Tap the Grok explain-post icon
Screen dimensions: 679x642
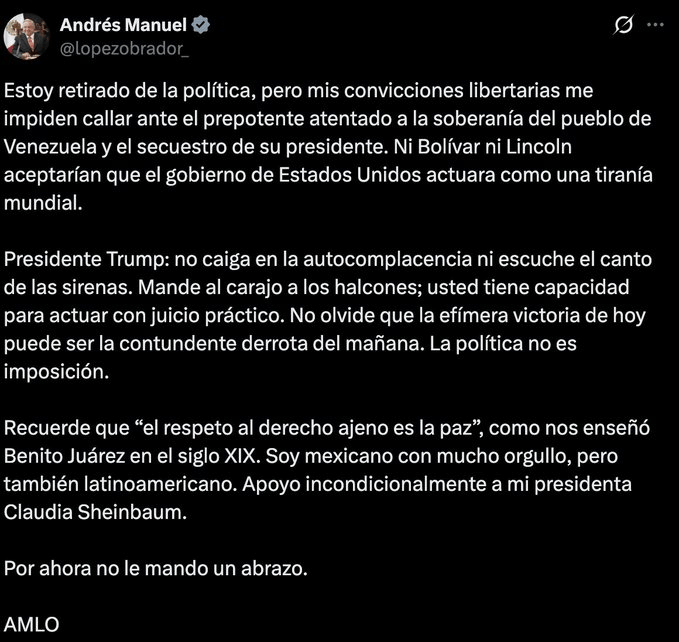coord(621,25)
